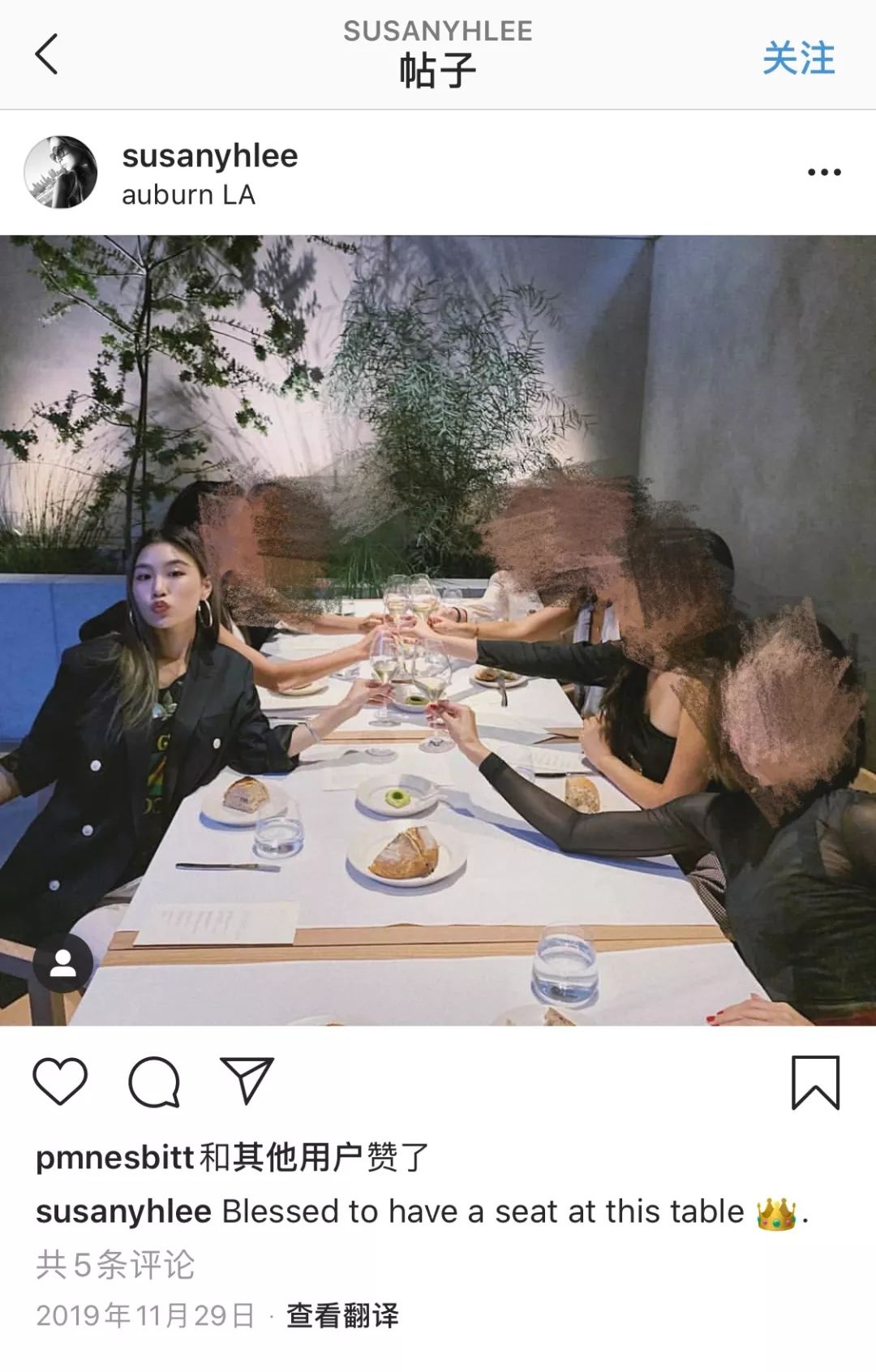Screen dimensions: 876x1372
Task: Open susanyhlee's profile picture
Action: [x=61, y=172]
